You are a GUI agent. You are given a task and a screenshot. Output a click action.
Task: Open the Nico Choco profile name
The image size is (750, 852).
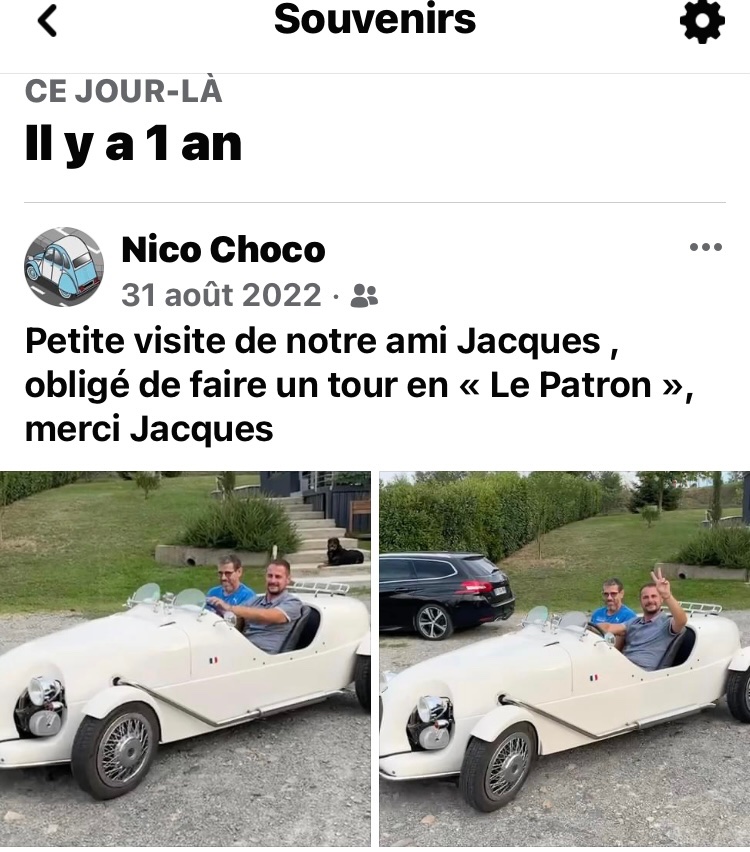pos(223,249)
